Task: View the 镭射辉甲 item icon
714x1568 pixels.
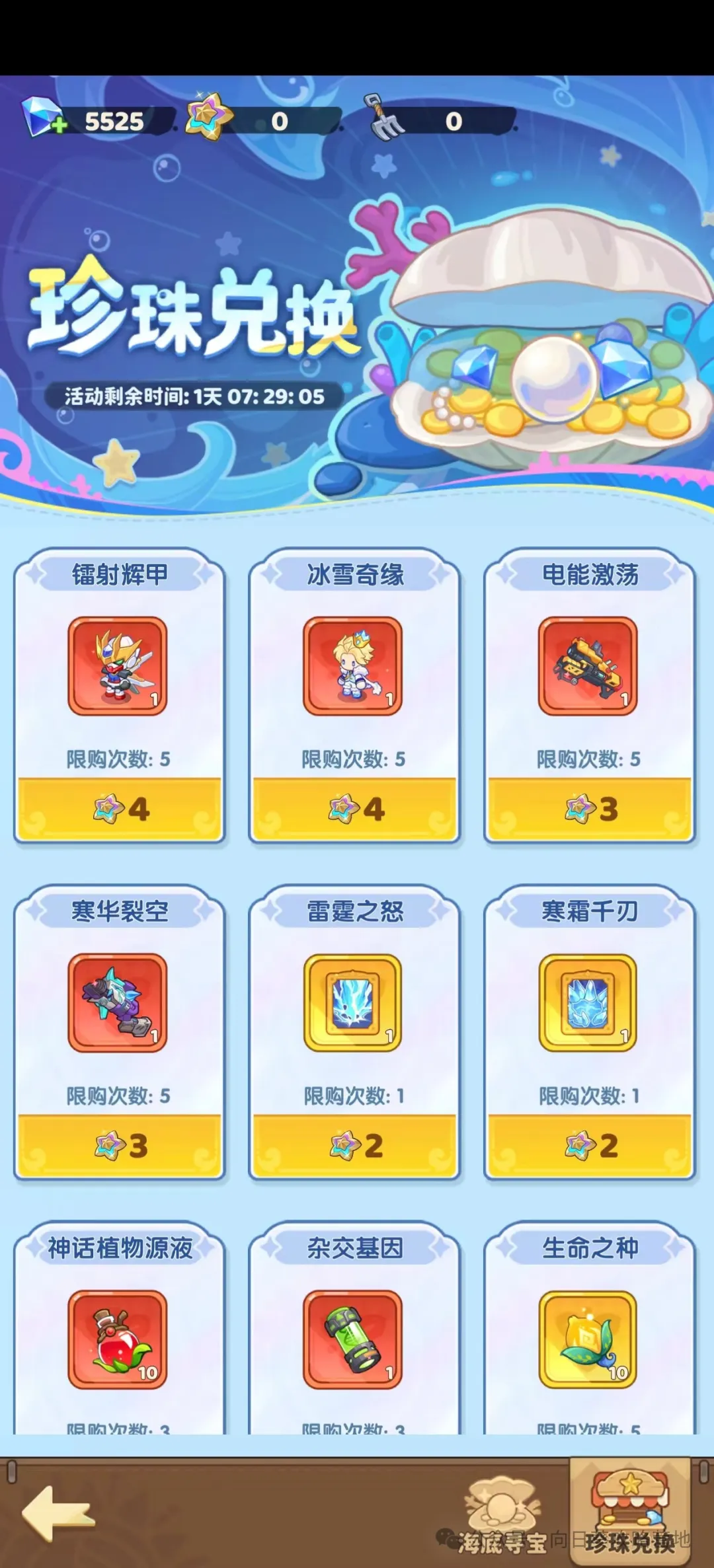Action: point(118,666)
